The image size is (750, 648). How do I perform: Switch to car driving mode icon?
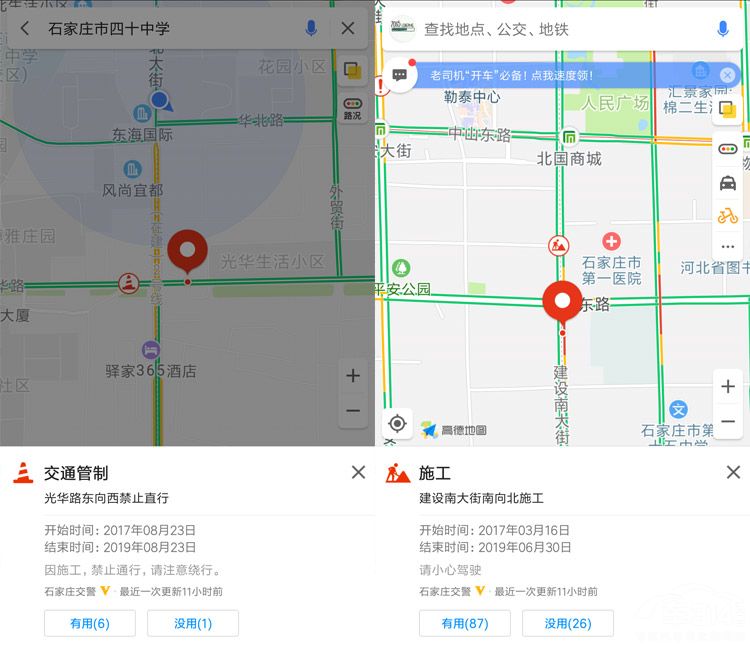click(727, 182)
